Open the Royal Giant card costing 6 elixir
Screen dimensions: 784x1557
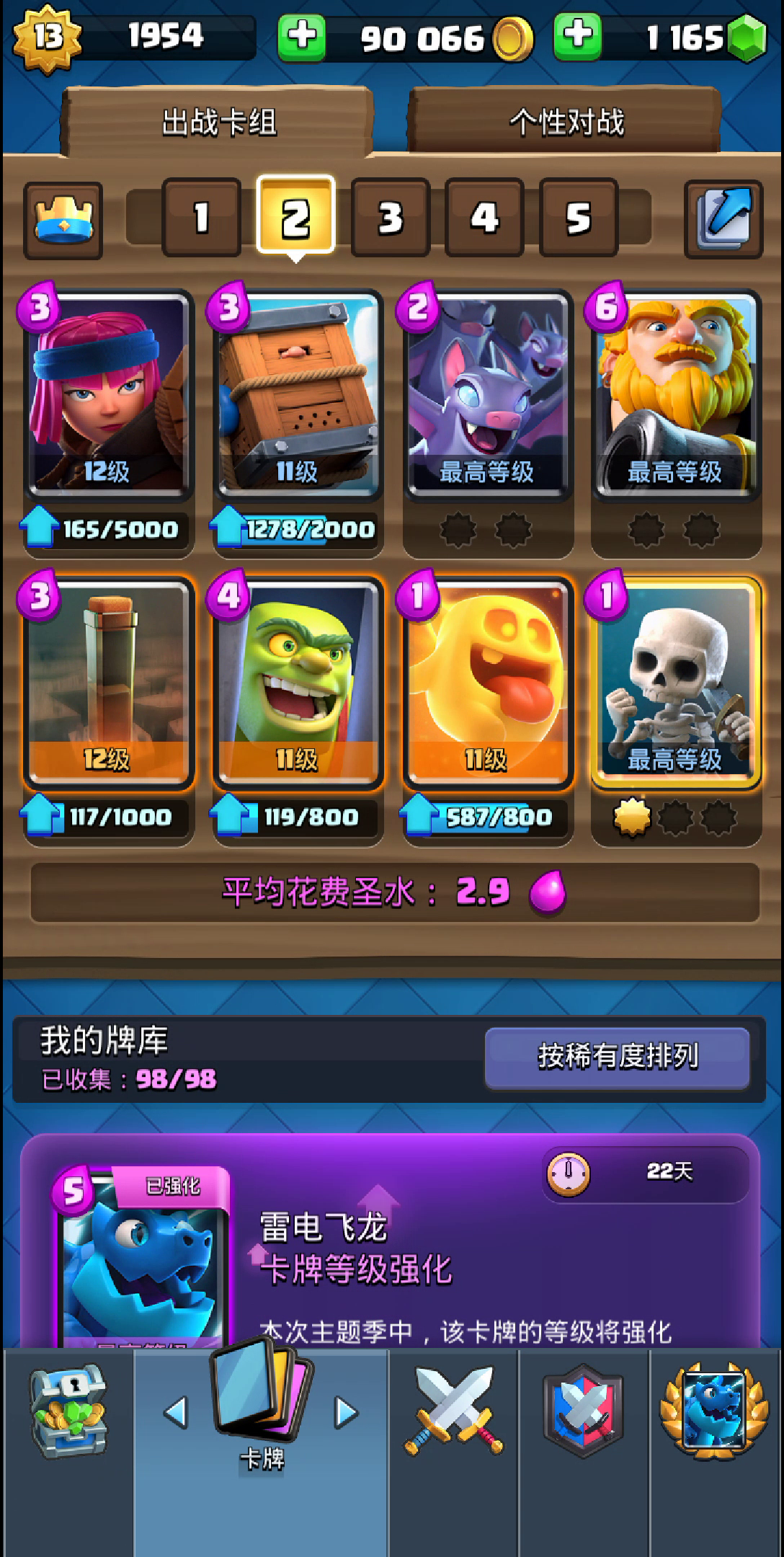[x=676, y=393]
